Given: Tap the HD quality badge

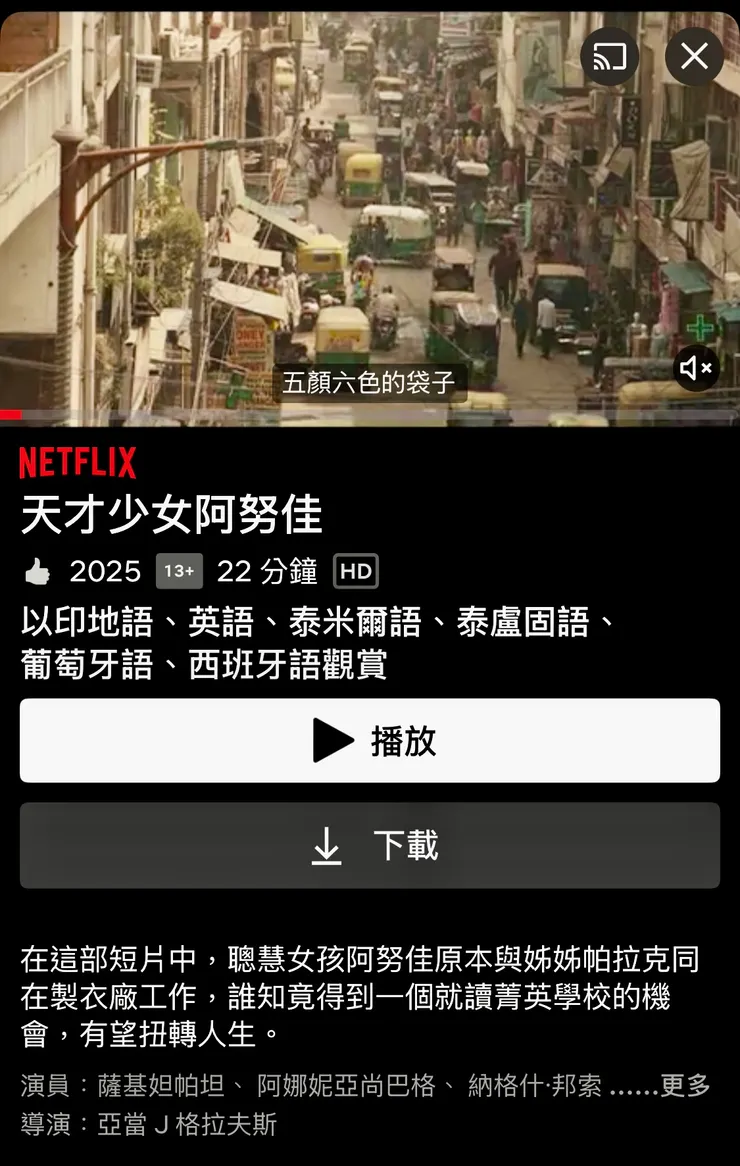Looking at the screenshot, I should [x=356, y=571].
